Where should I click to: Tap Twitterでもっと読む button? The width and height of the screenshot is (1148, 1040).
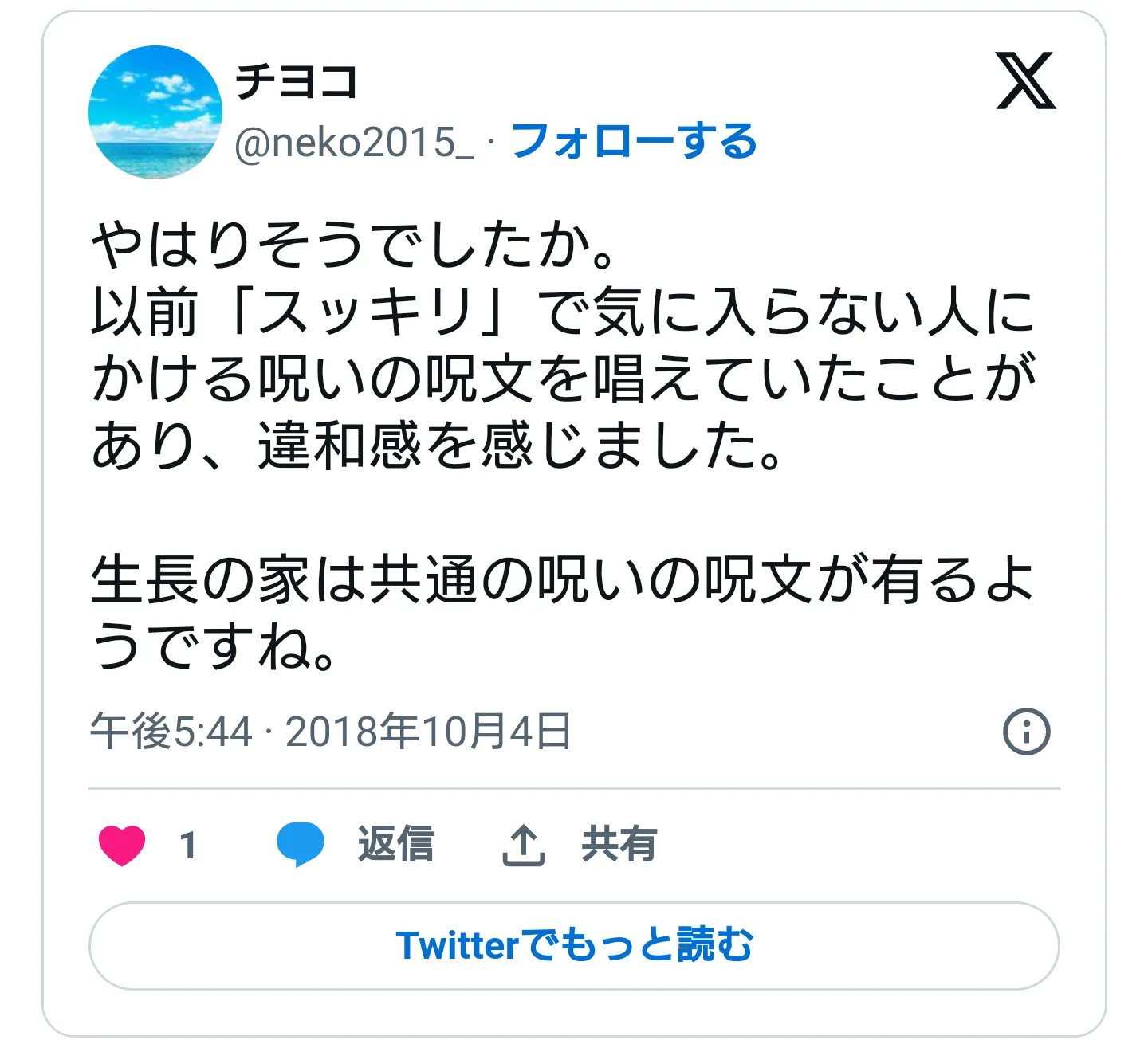[x=574, y=946]
